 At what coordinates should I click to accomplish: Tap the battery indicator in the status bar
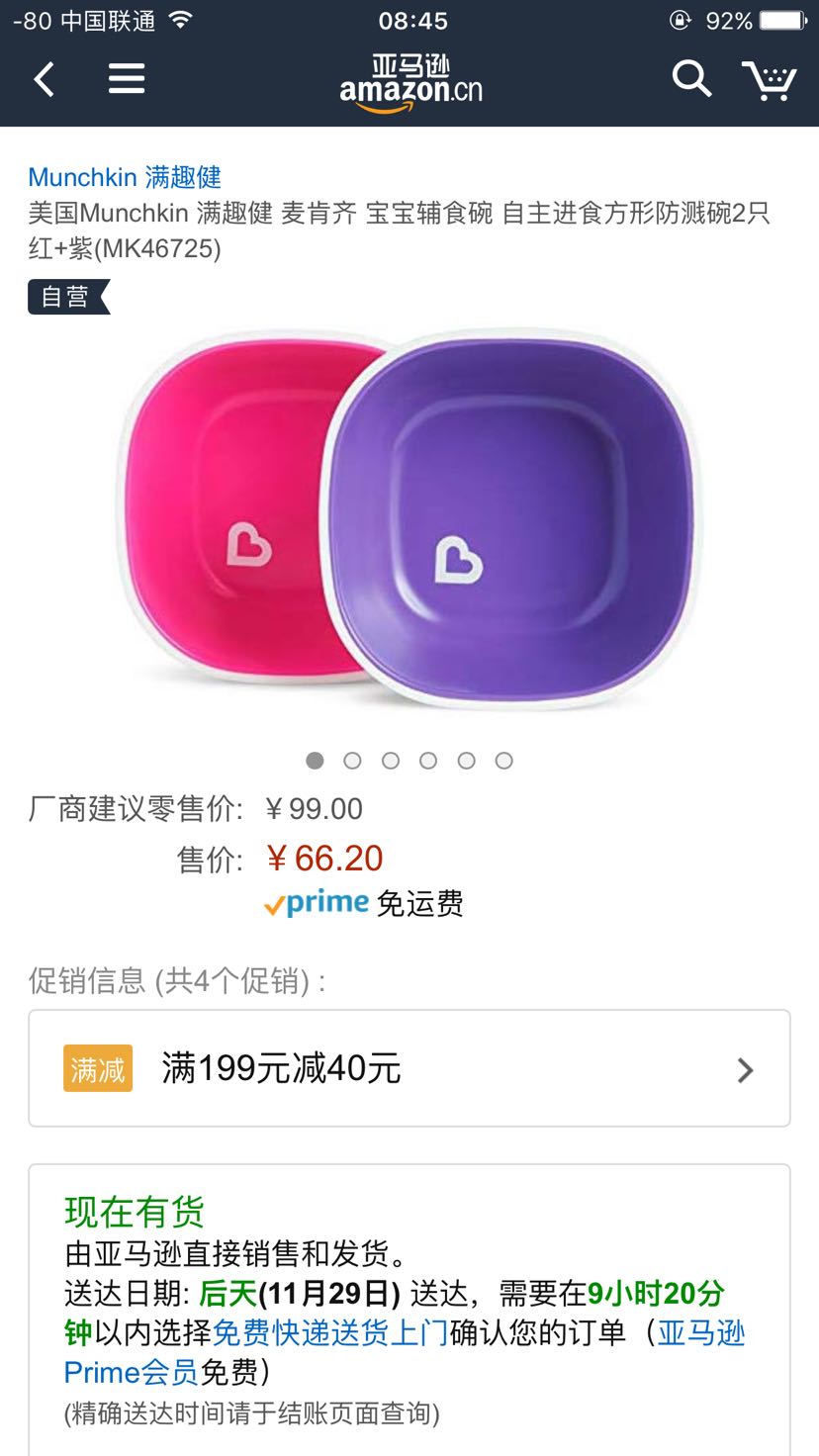[x=782, y=18]
